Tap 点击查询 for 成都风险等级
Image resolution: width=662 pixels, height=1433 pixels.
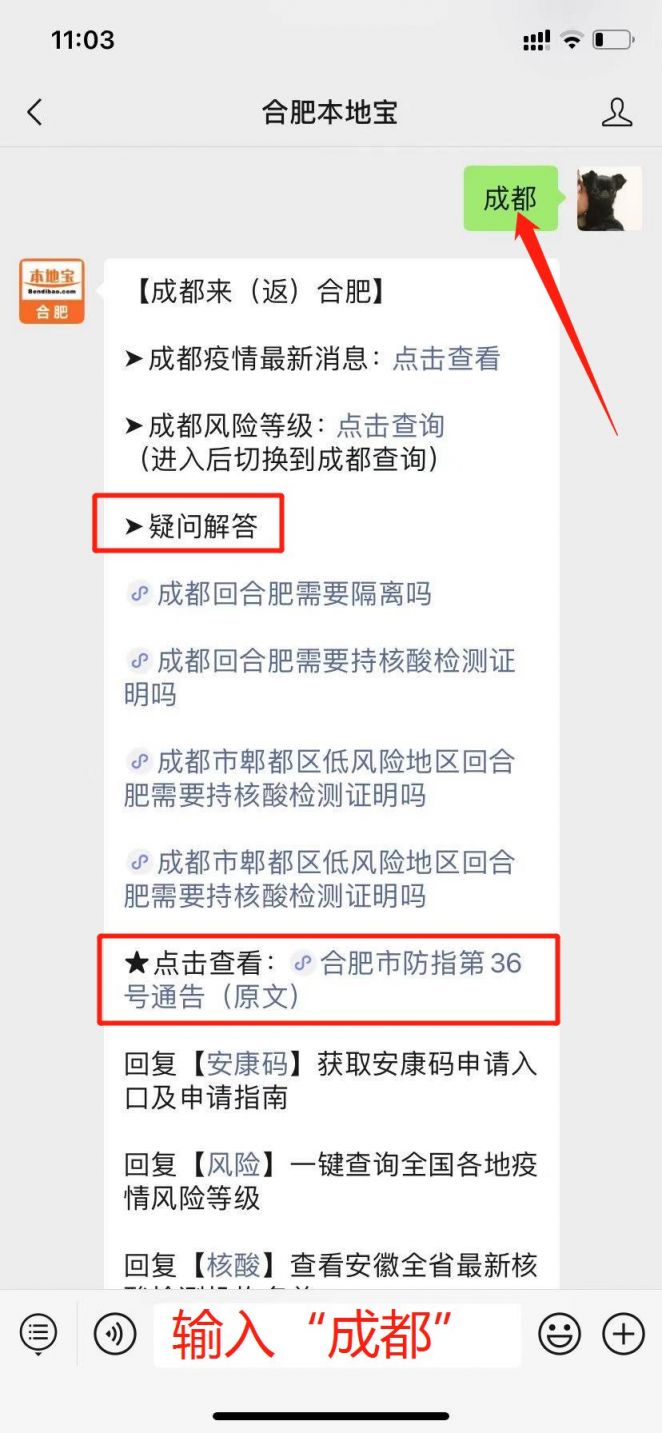390,426
